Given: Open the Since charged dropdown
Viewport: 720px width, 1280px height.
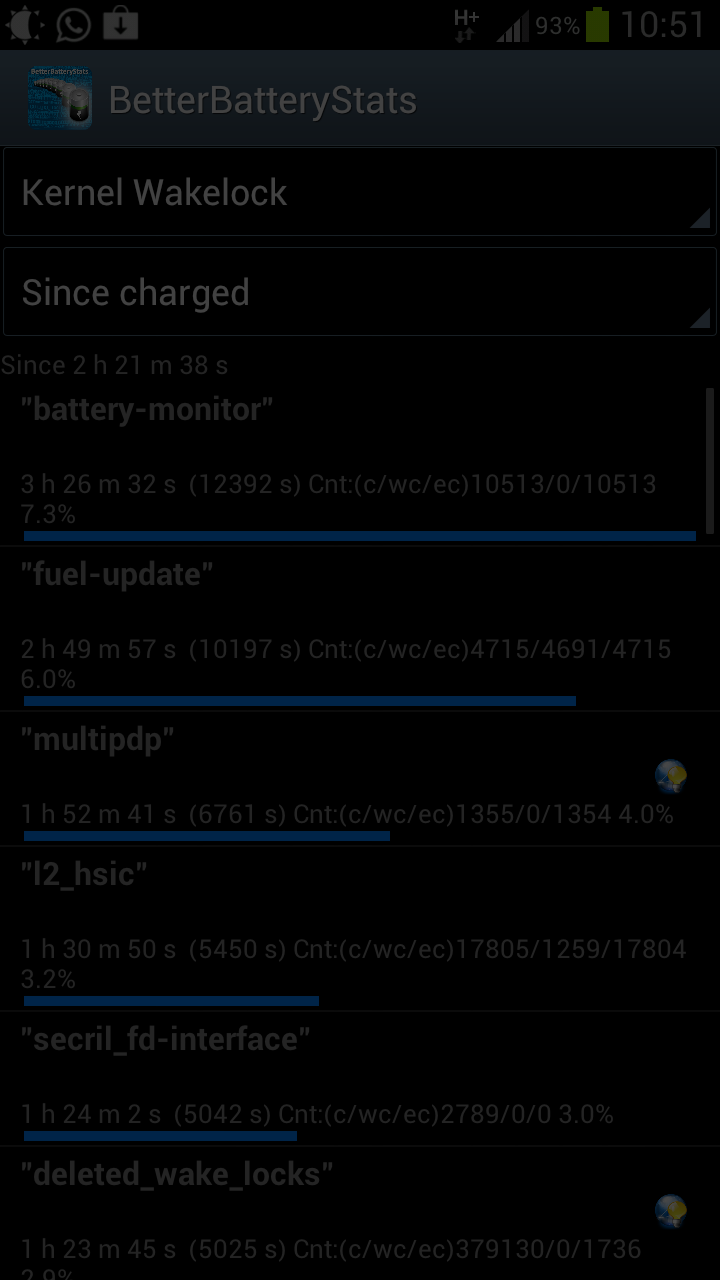Looking at the screenshot, I should (360, 292).
